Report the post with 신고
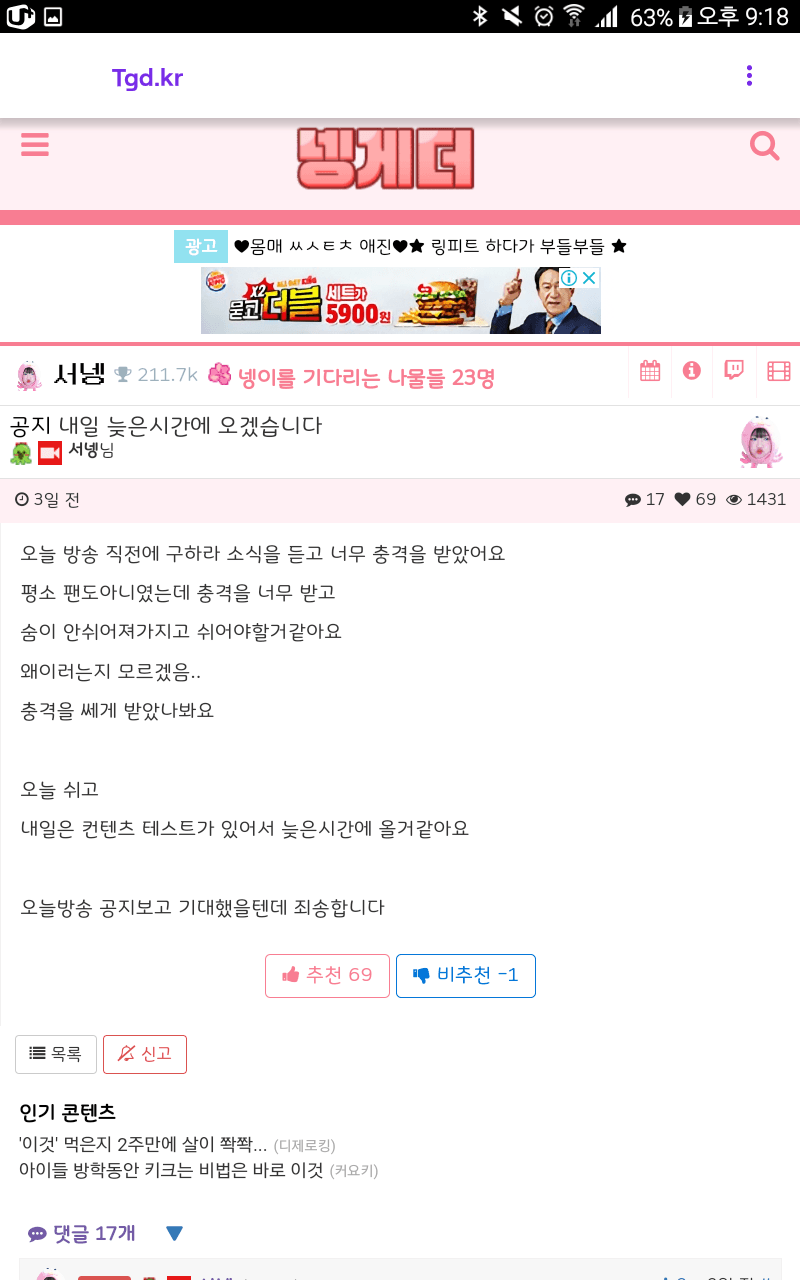 (145, 1054)
